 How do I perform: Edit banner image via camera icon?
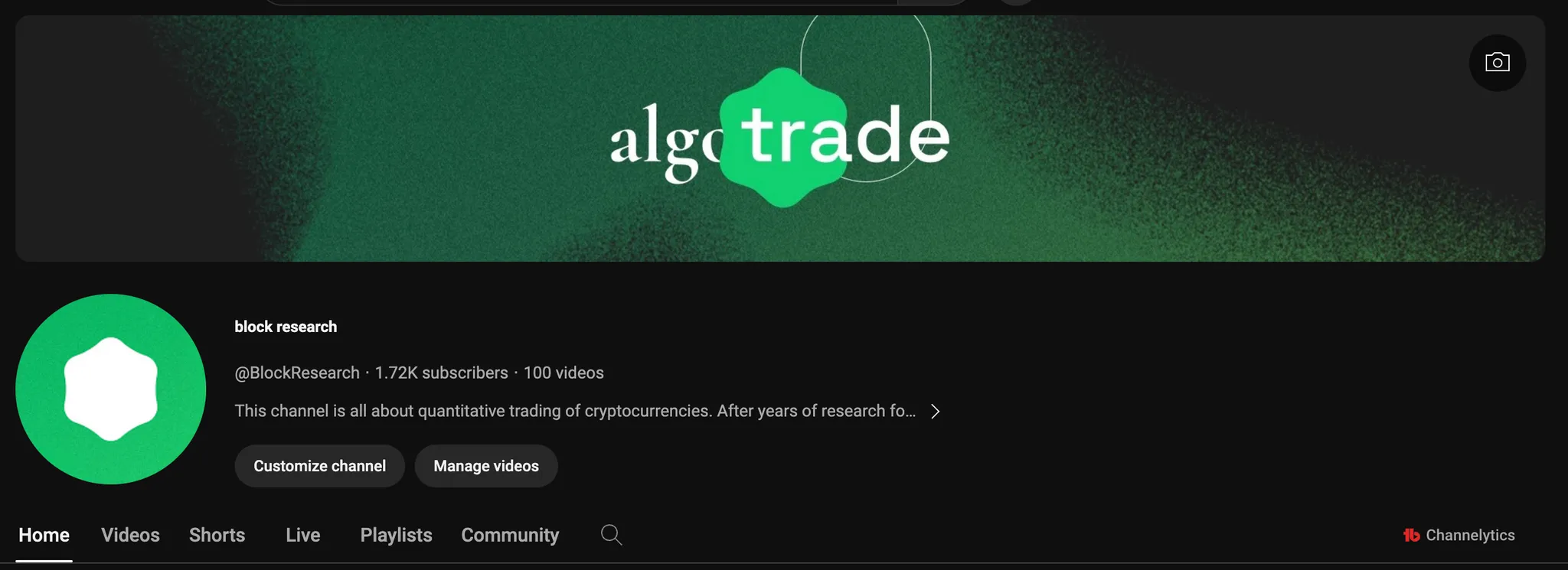[x=1497, y=63]
